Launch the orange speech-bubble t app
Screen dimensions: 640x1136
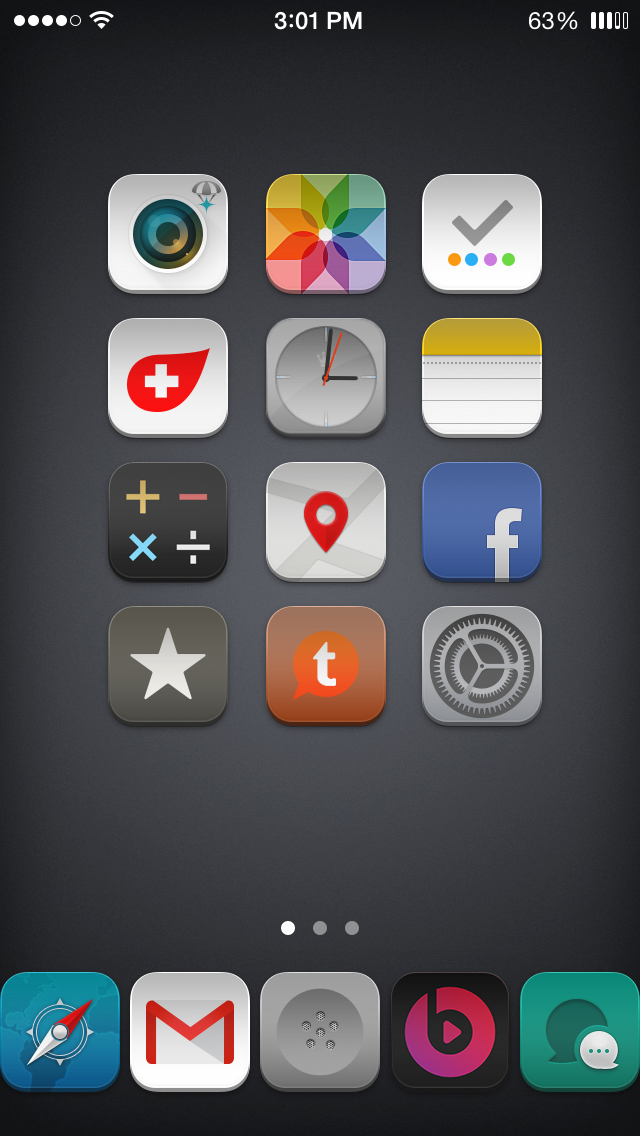tap(325, 665)
